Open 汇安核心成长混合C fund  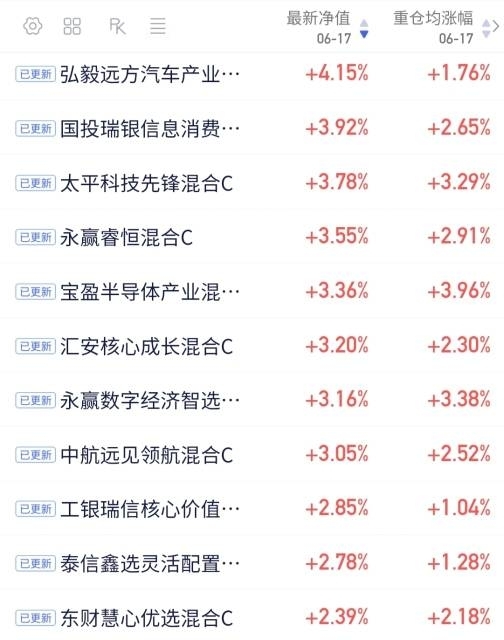click(x=252, y=346)
